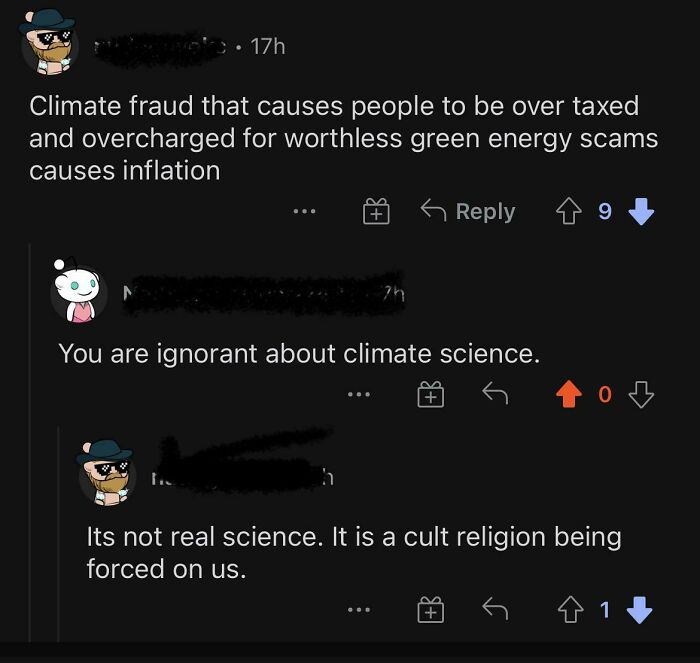Downvote the 'ignorant about climate science' comment

click(x=641, y=395)
